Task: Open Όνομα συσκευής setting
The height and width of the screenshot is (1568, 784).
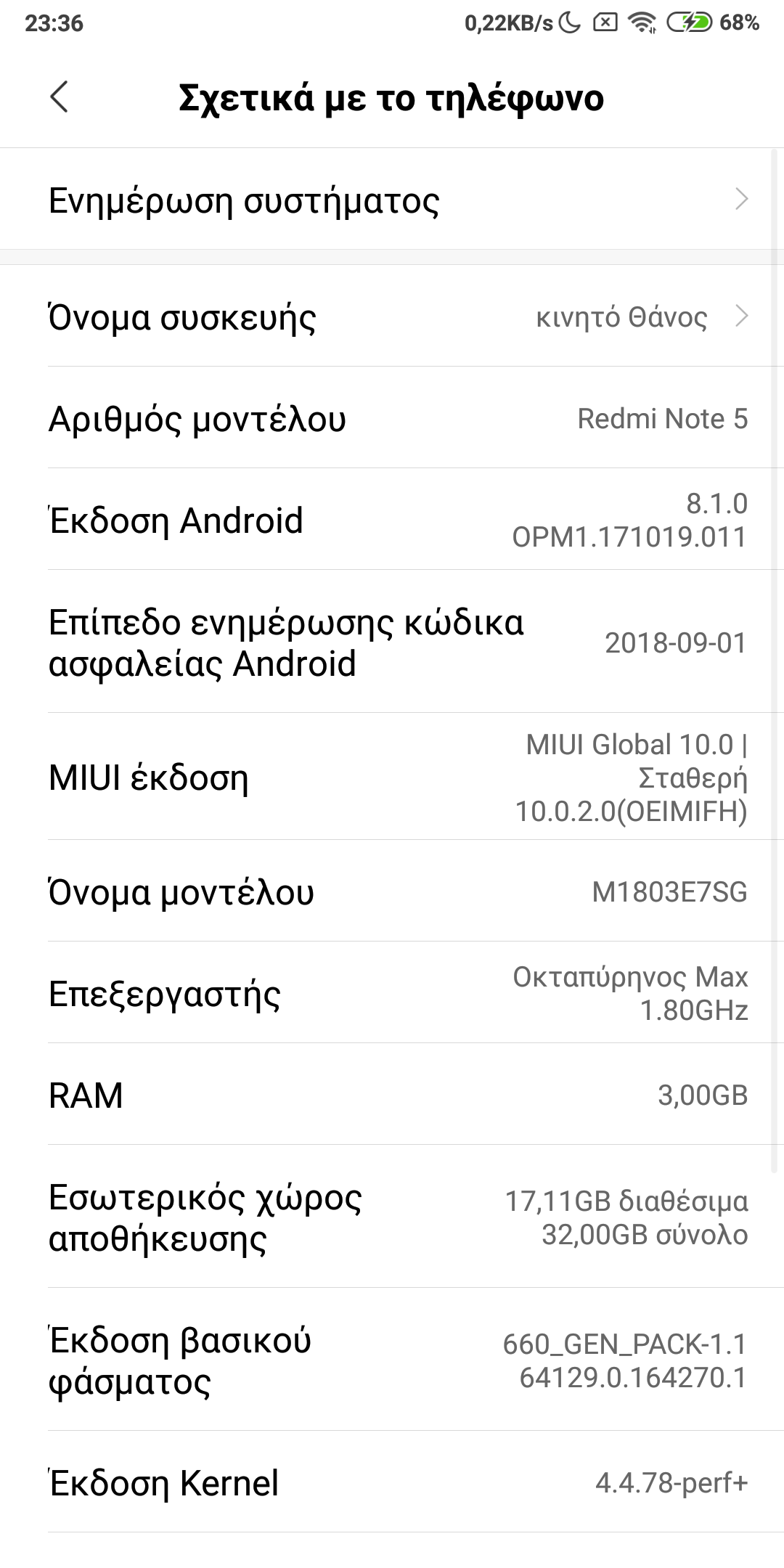Action: tap(392, 317)
